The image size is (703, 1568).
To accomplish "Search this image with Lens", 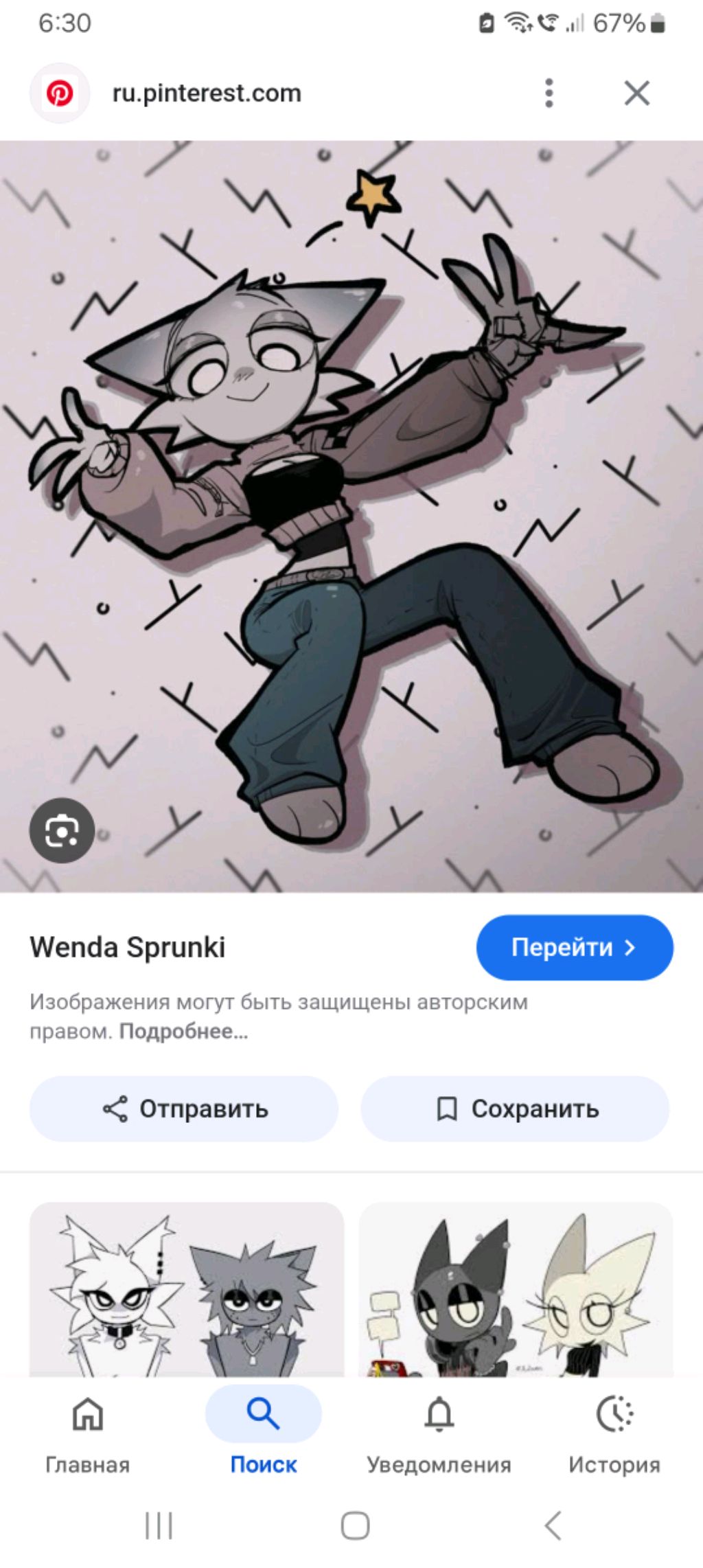I will 62,830.
